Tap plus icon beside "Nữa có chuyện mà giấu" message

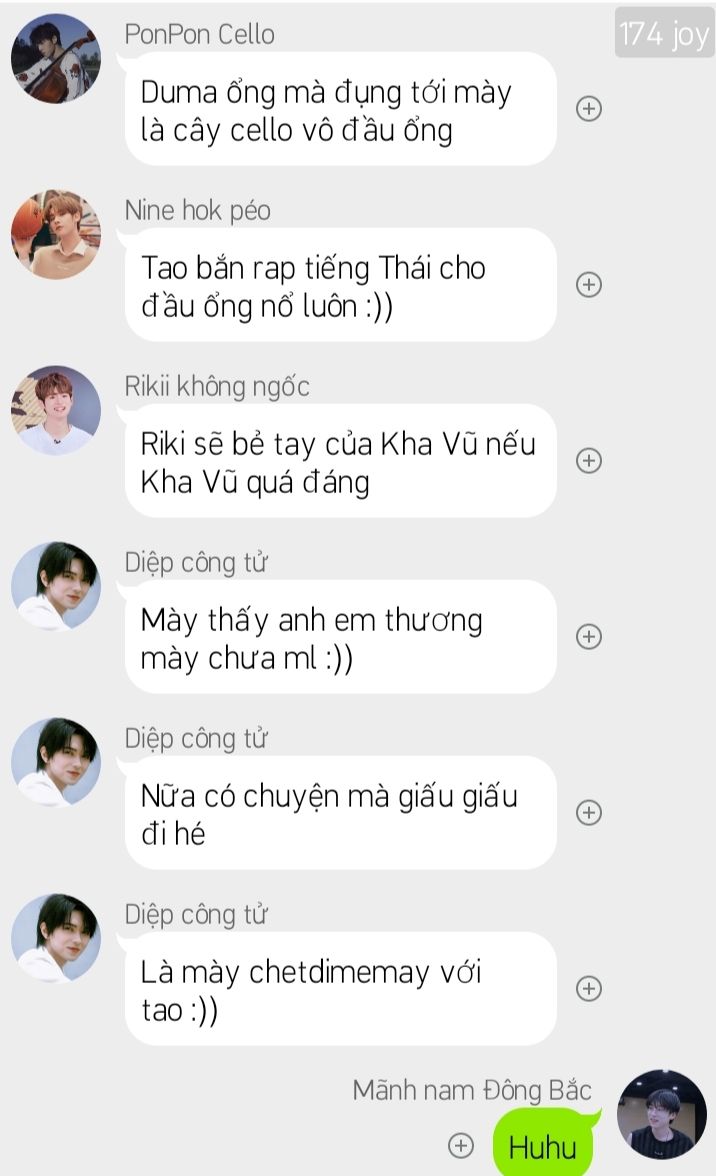[x=589, y=812]
